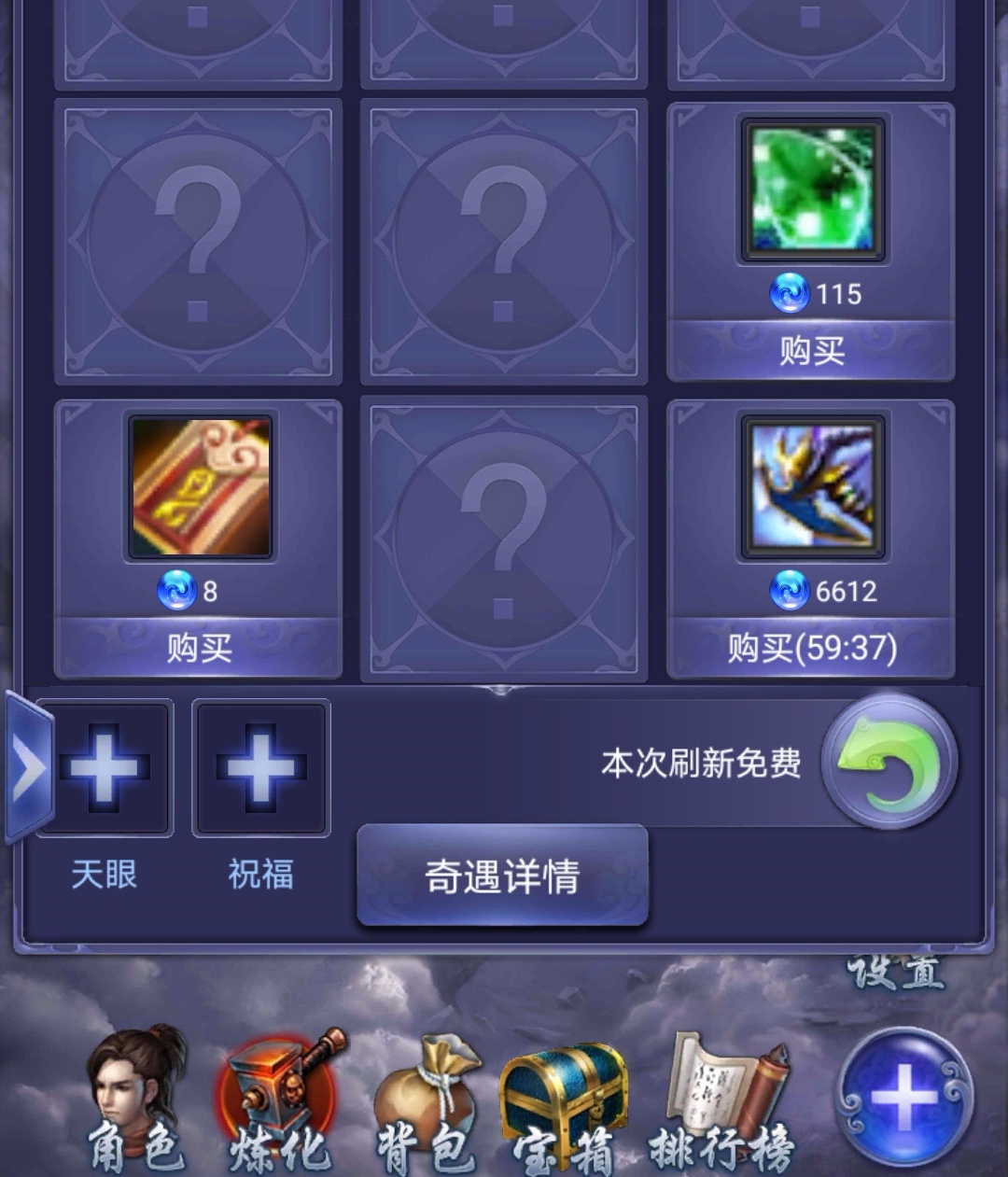Image resolution: width=1008 pixels, height=1177 pixels.
Task: Open the 角色 character tab
Action: (x=135, y=1101)
